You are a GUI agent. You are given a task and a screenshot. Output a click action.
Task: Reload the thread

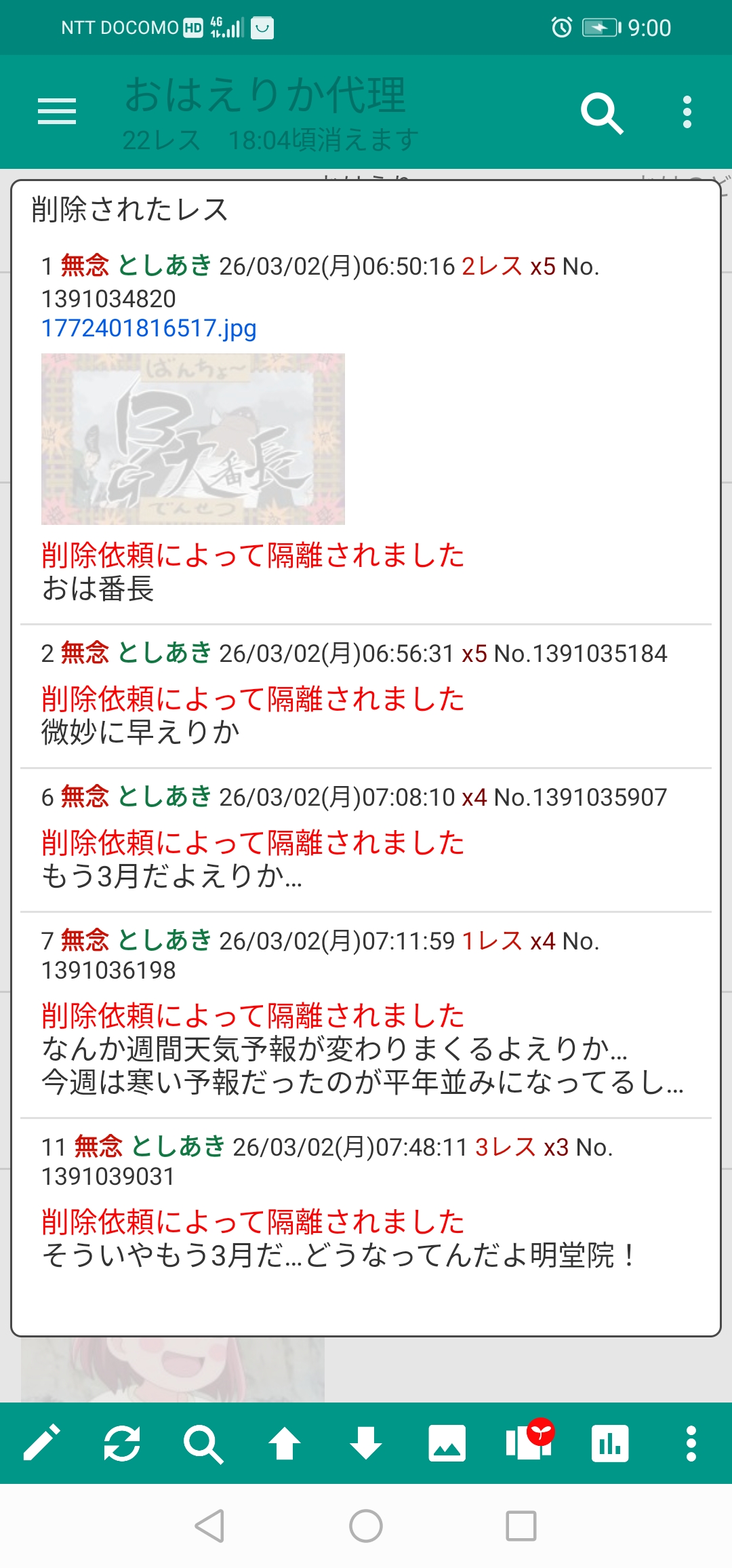click(x=122, y=1443)
